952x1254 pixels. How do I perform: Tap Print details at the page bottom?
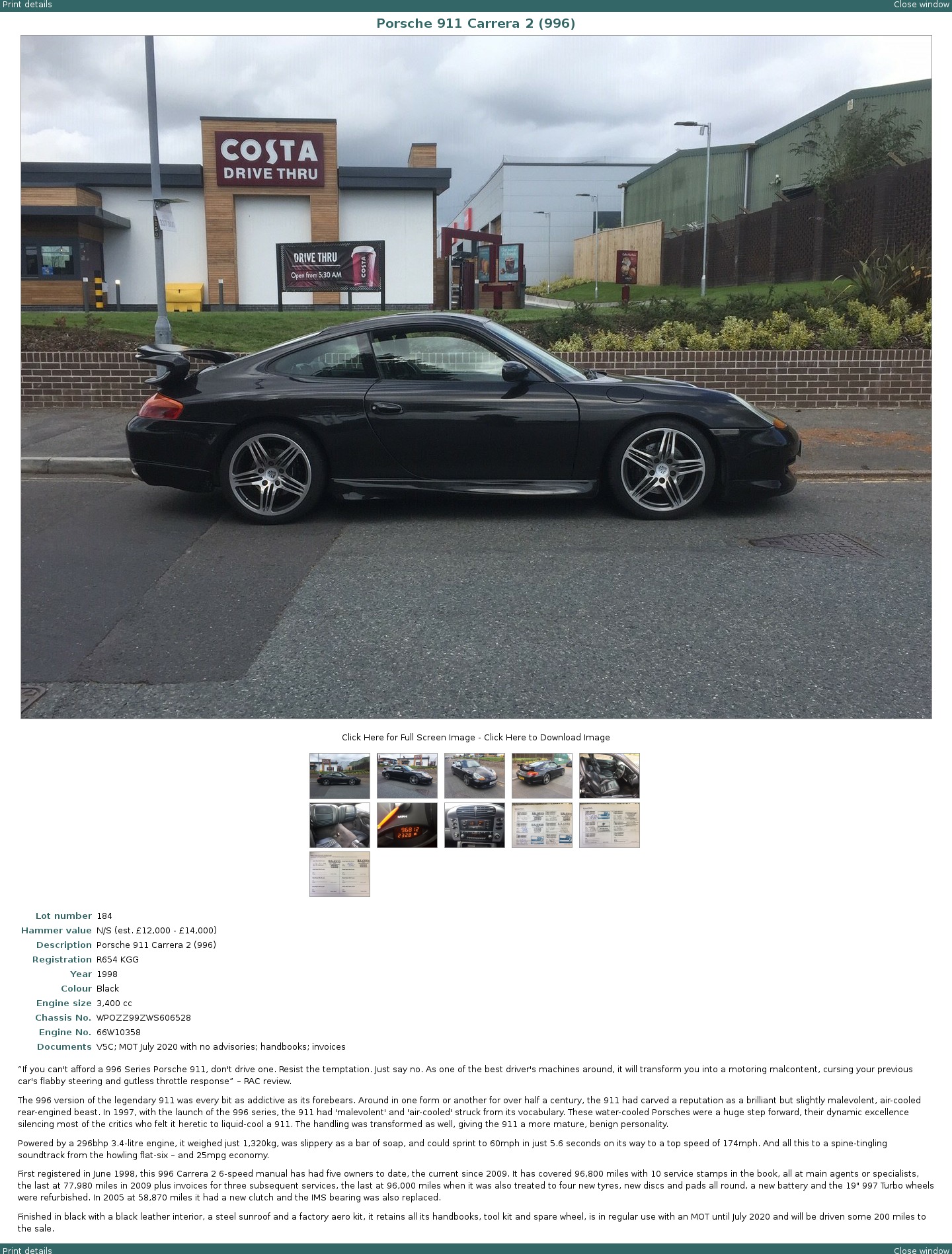pos(27,1249)
